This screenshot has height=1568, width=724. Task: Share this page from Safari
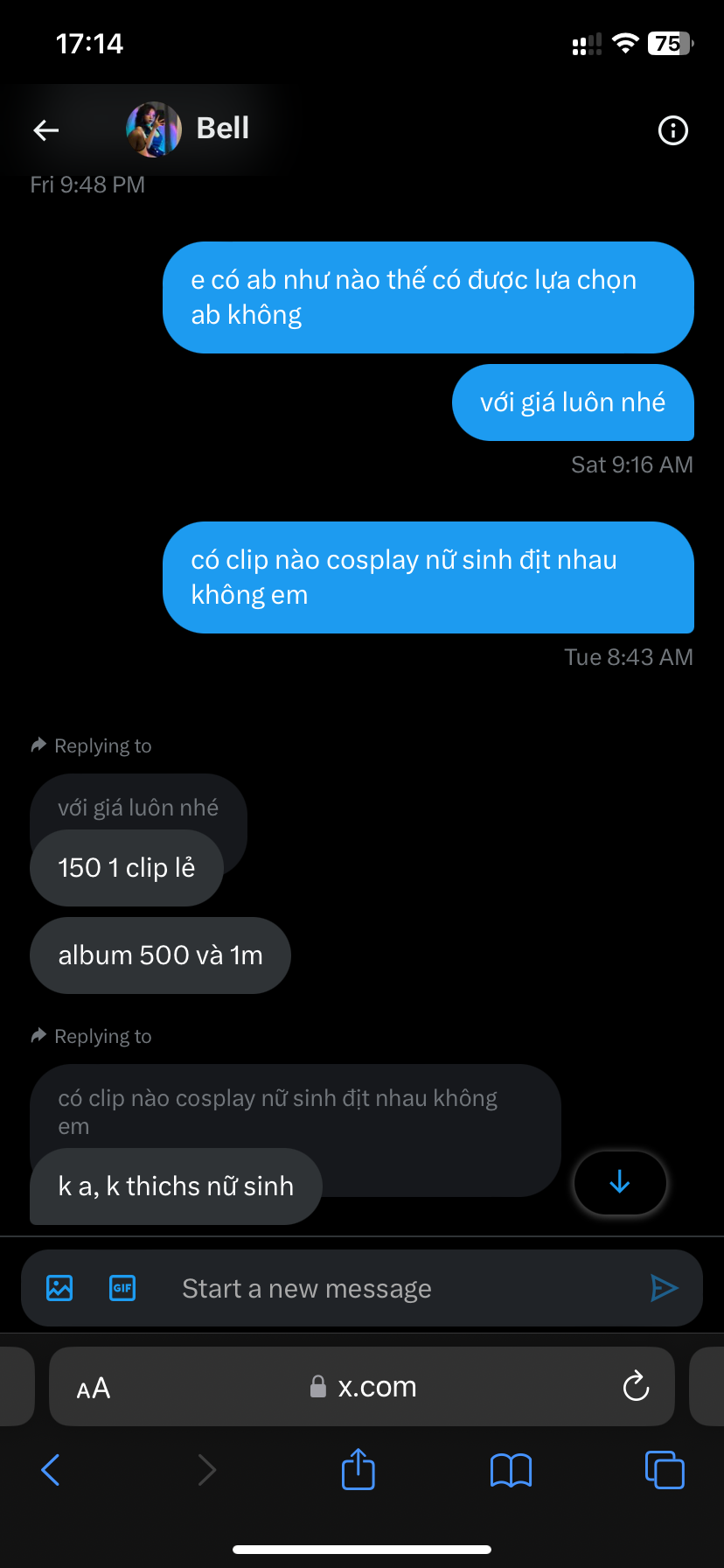pos(359,1469)
